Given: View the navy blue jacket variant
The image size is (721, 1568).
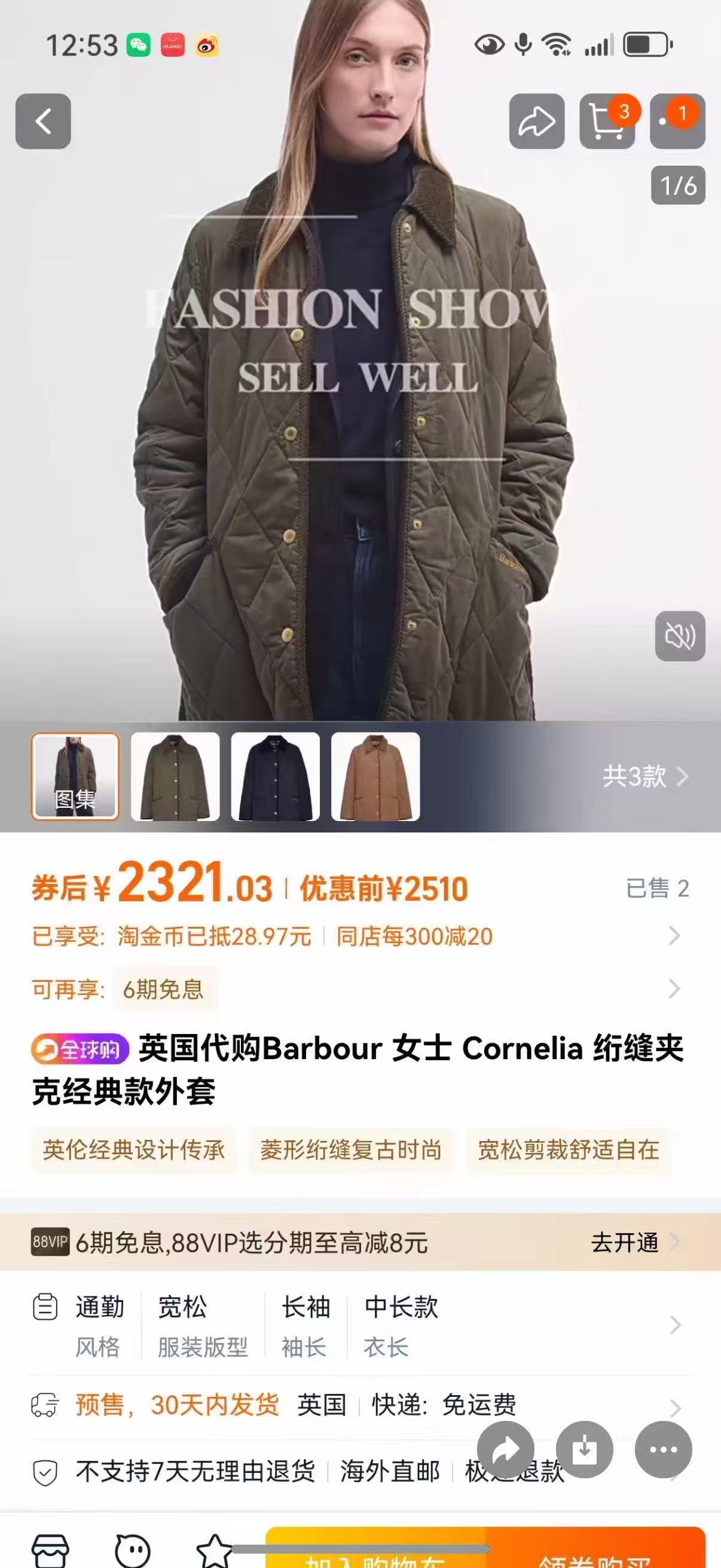Looking at the screenshot, I should click(275, 776).
